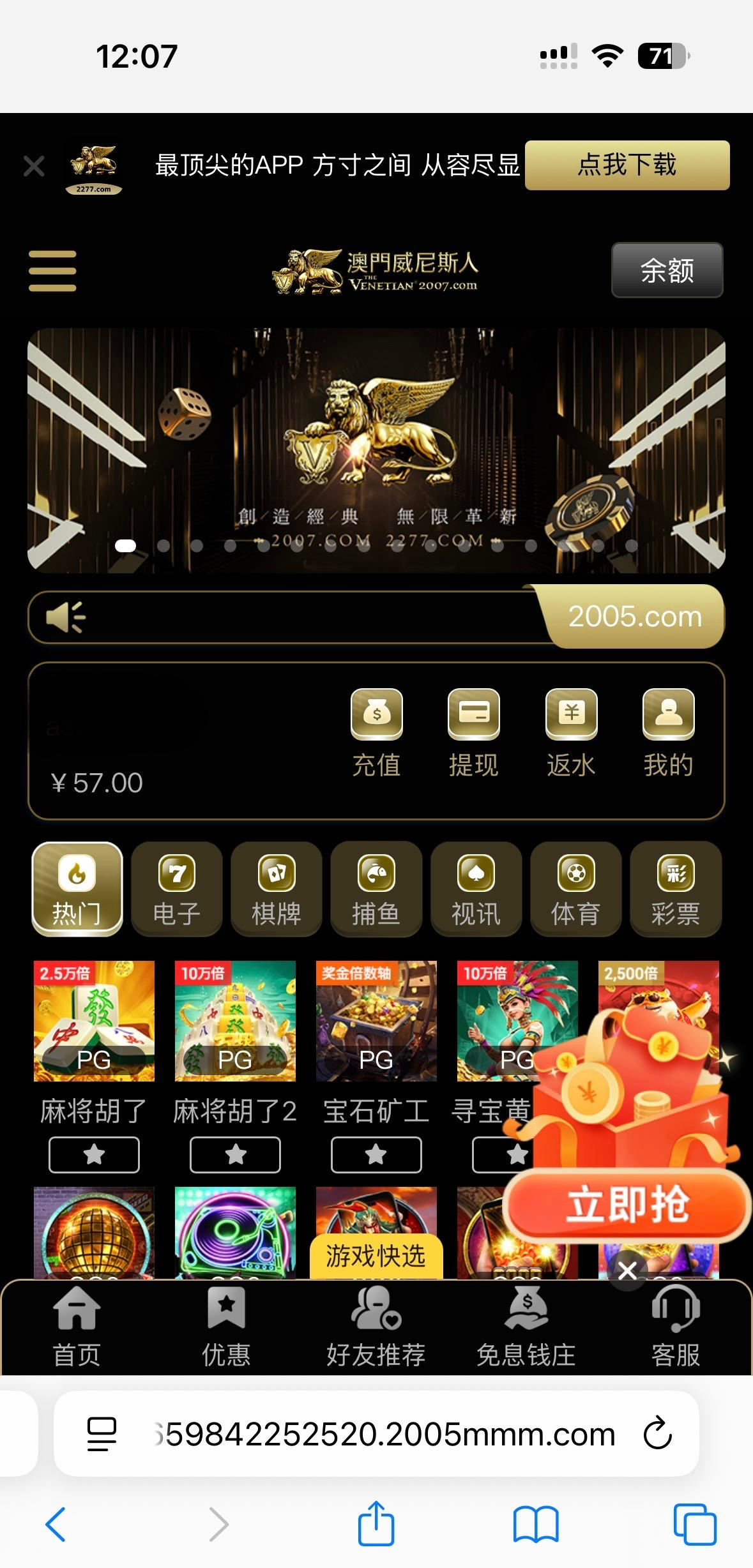Open the 优惠 promotions tab
Screen dimensions: 753x1568
click(226, 1327)
